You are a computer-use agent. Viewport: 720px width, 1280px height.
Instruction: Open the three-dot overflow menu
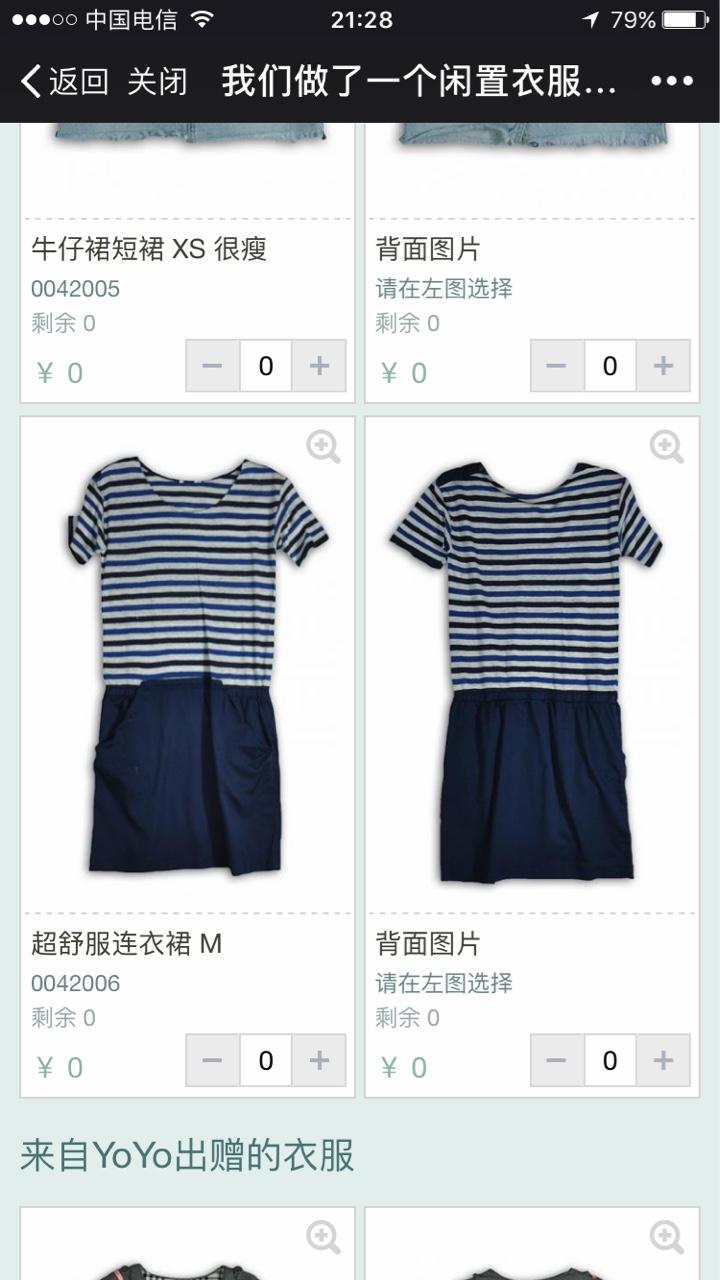click(x=672, y=81)
